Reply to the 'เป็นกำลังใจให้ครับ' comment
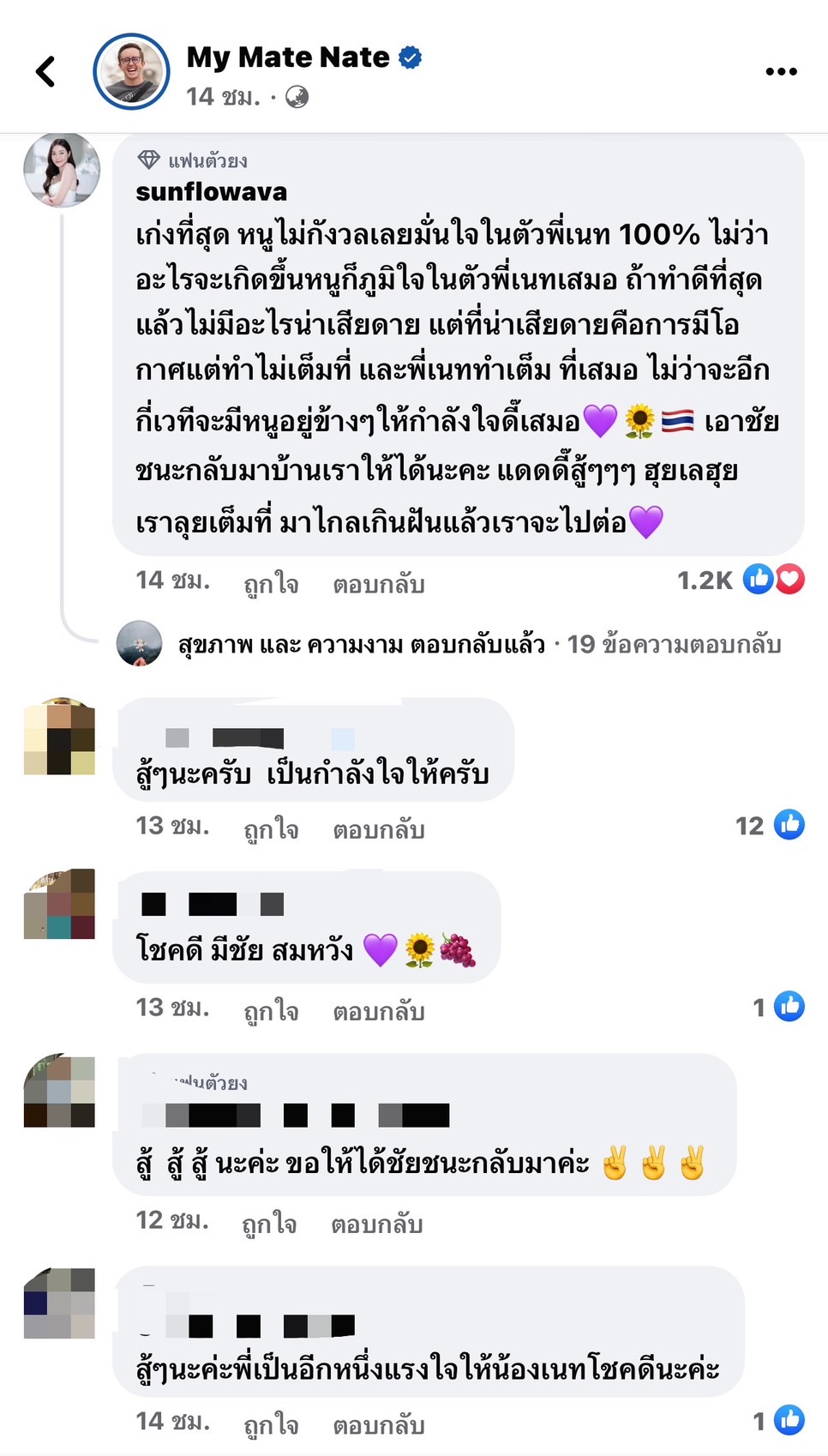 [x=378, y=829]
